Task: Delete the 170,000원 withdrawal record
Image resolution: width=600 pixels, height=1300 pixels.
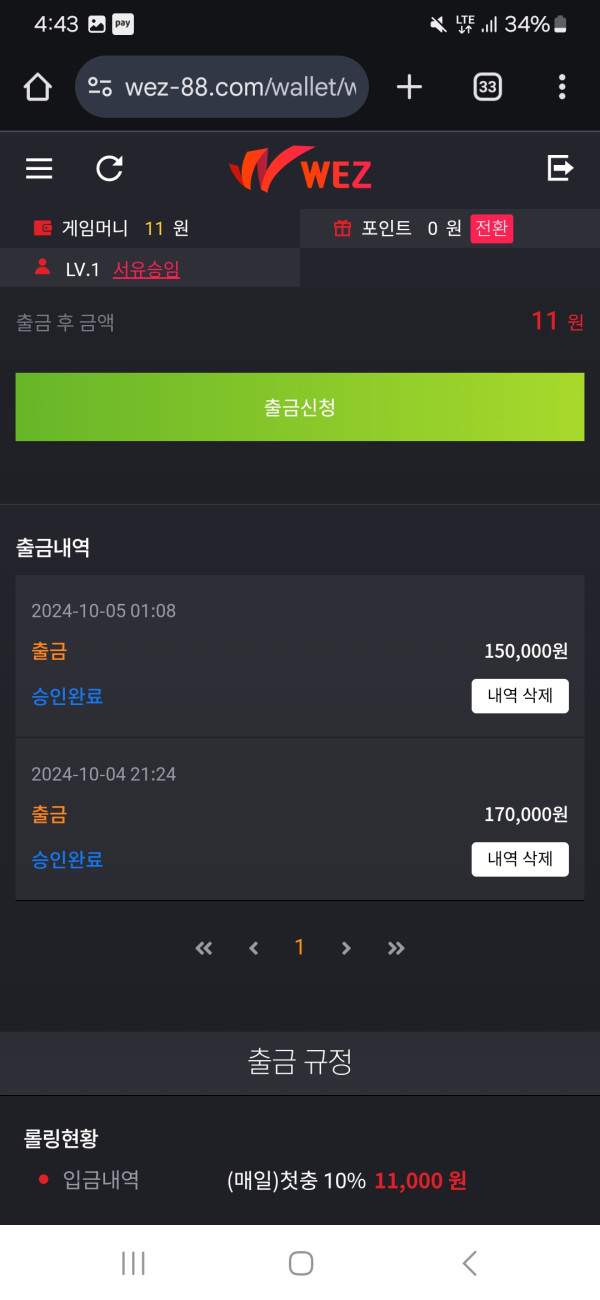Action: [x=520, y=859]
